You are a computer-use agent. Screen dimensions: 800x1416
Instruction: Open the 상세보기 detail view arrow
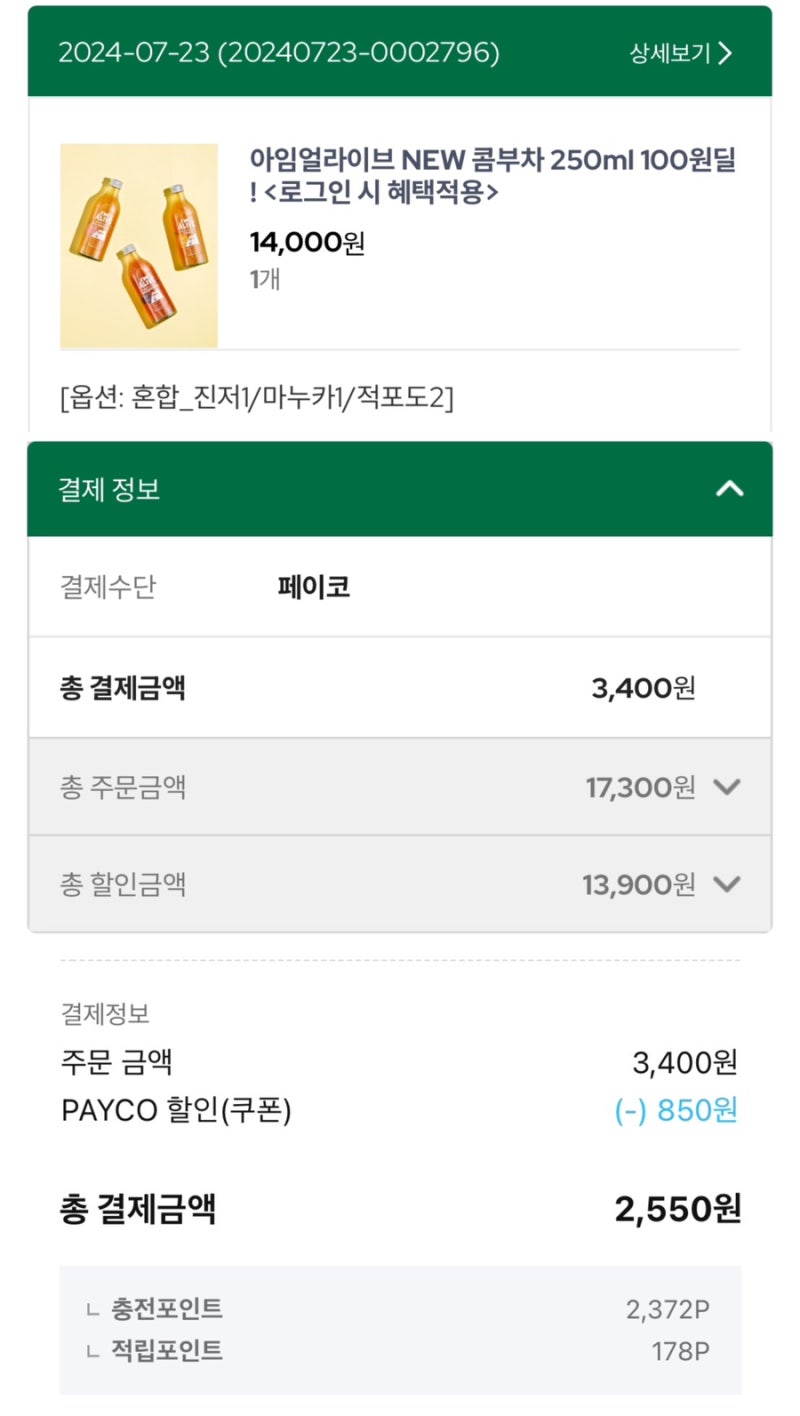pos(688,53)
